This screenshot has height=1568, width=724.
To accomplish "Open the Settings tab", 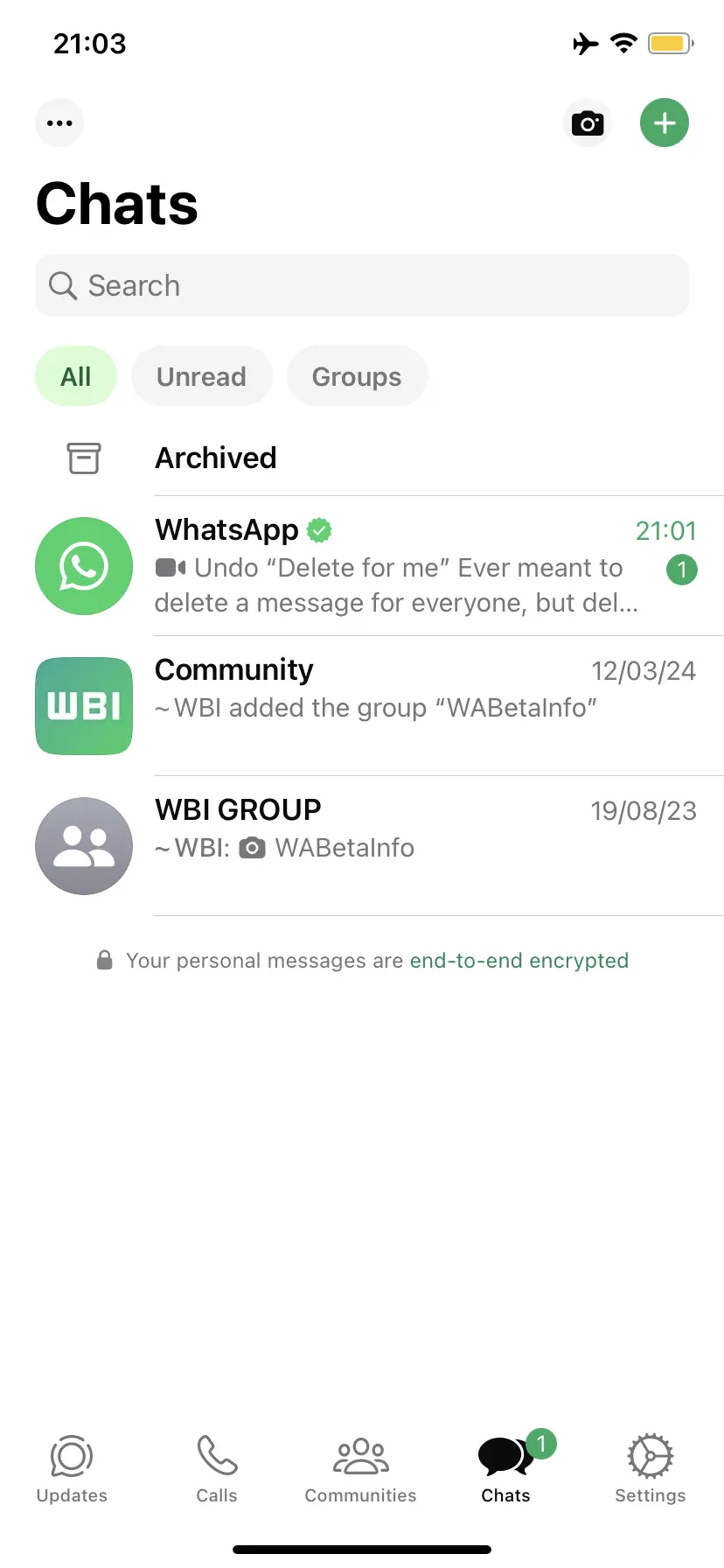I will [x=650, y=1468].
